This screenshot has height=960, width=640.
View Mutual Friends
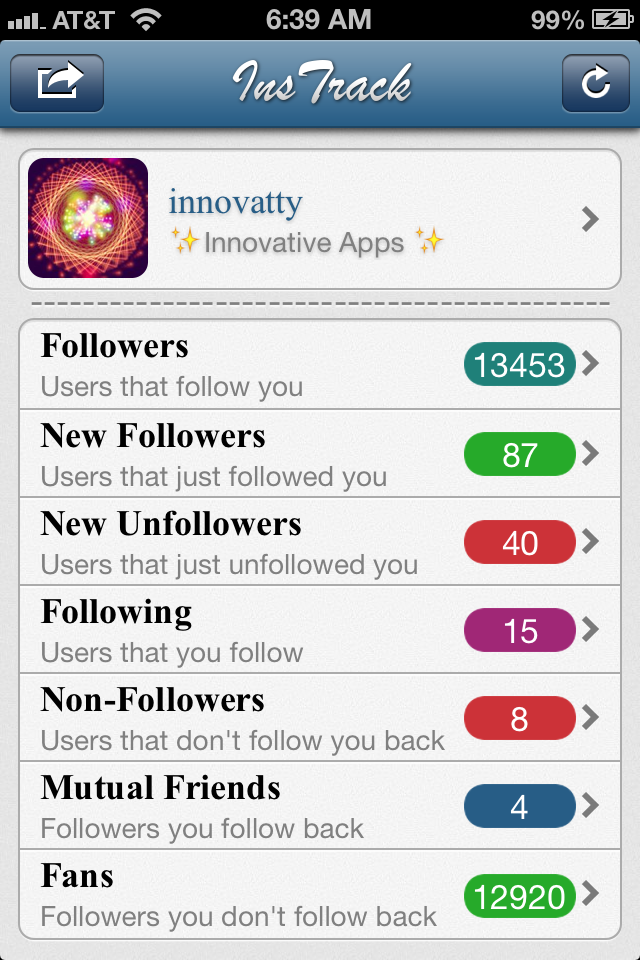tap(320, 806)
